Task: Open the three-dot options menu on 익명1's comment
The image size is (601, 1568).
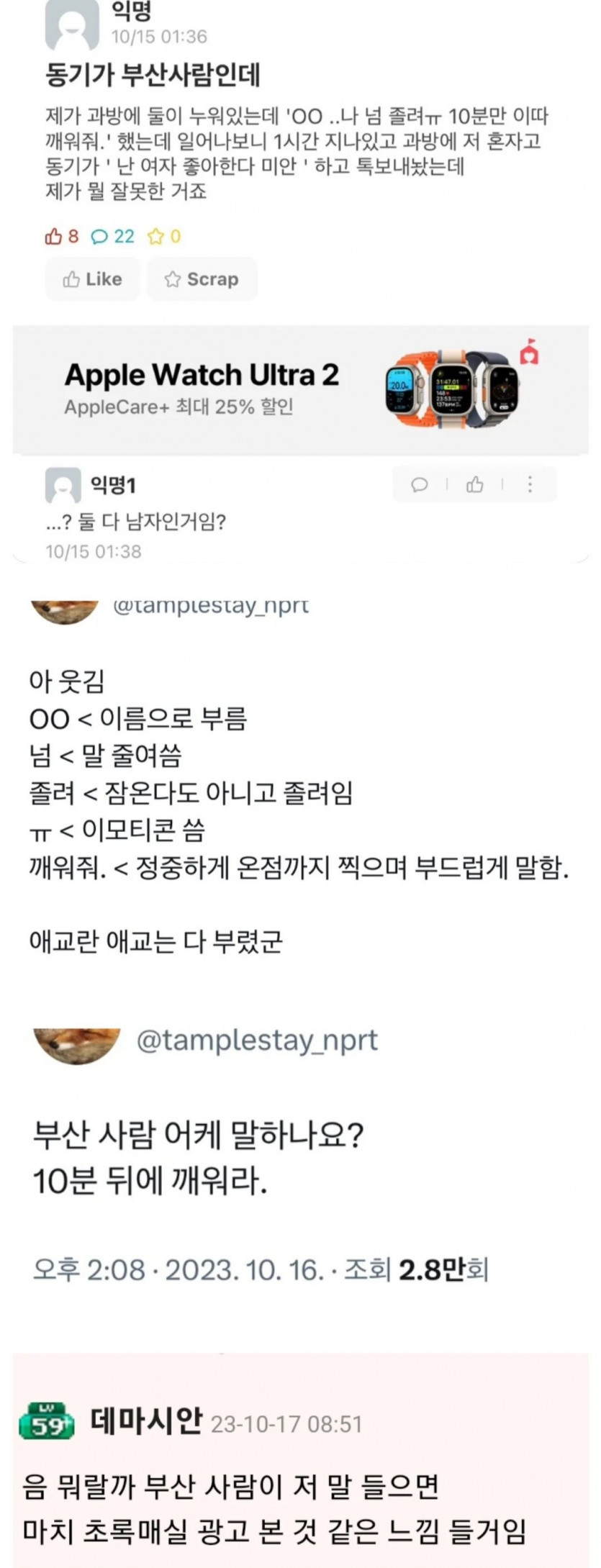Action: (531, 486)
